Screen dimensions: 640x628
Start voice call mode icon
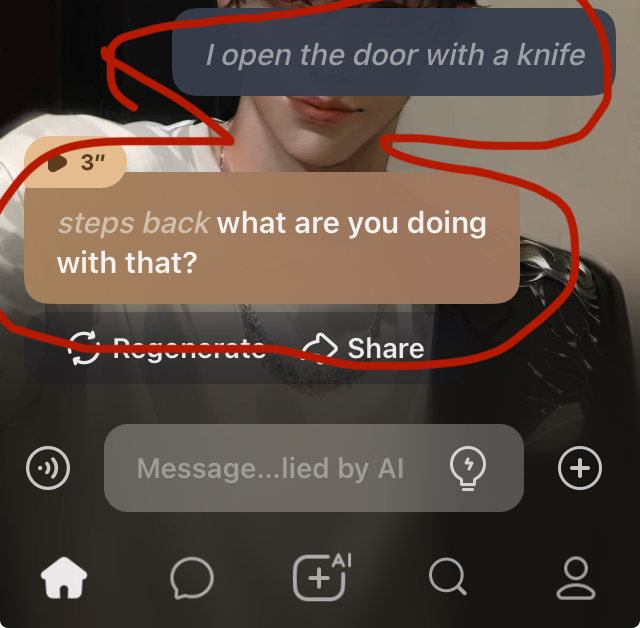[48, 468]
